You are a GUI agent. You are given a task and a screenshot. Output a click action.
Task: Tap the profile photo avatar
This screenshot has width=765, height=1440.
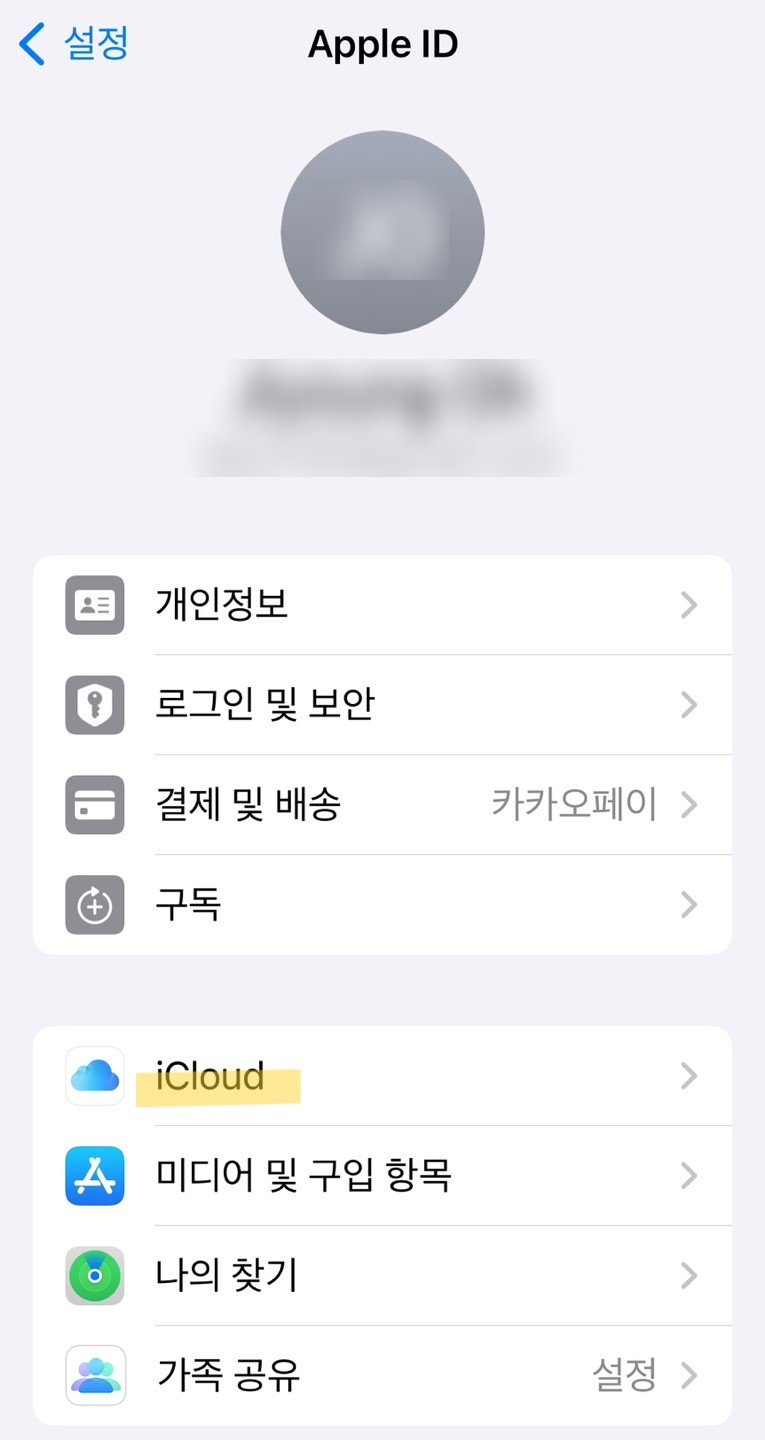coord(382,232)
